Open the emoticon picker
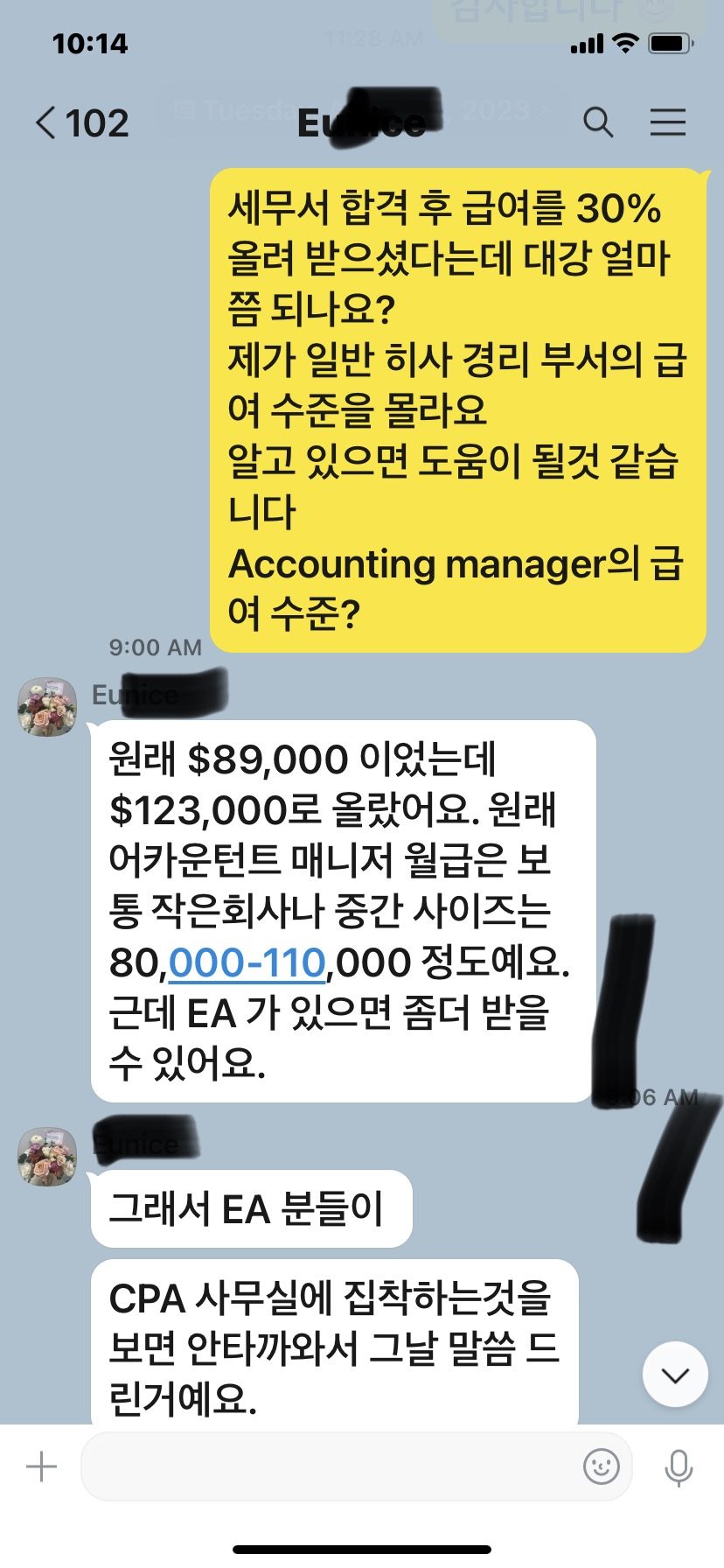The height and width of the screenshot is (1568, 724). [x=602, y=1466]
